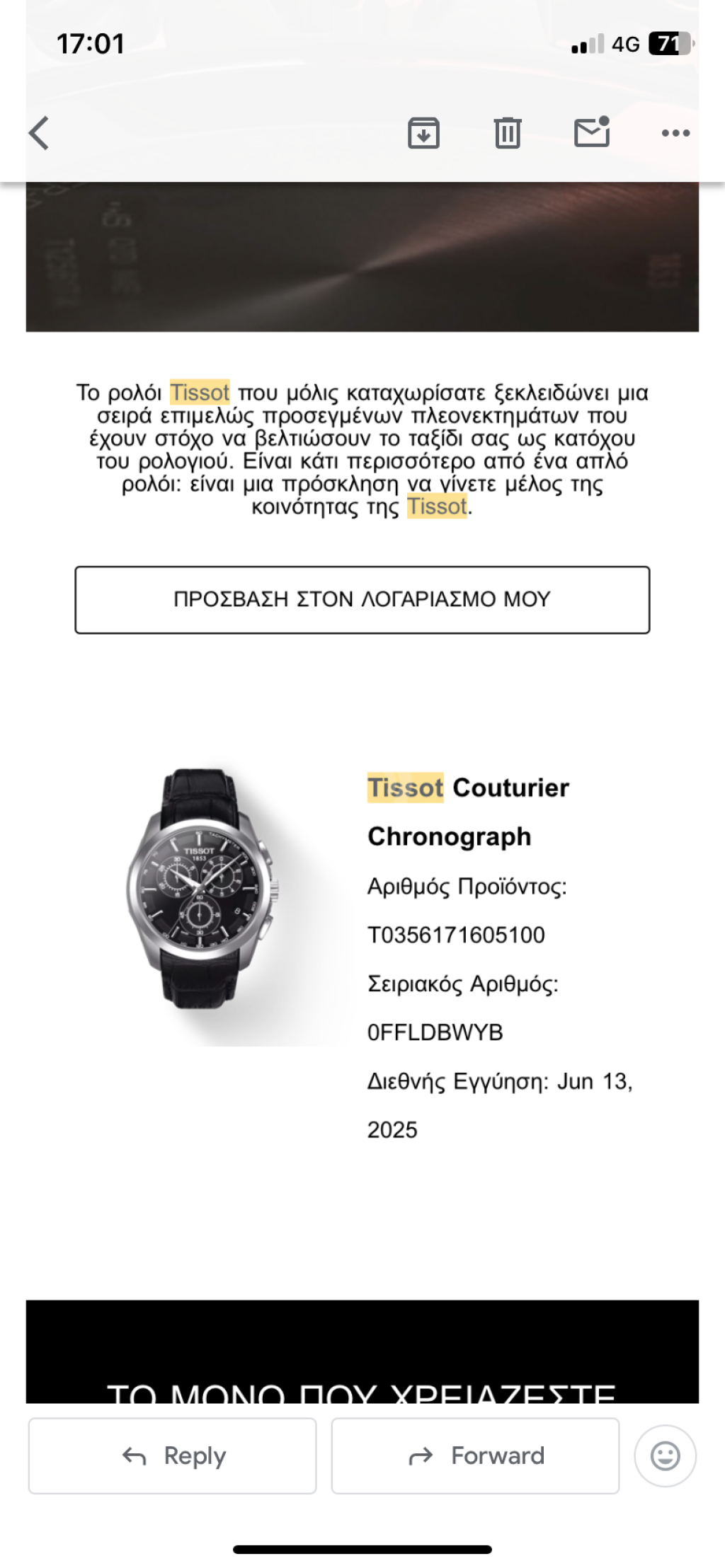Tap the Forward arrow icon

click(422, 1455)
